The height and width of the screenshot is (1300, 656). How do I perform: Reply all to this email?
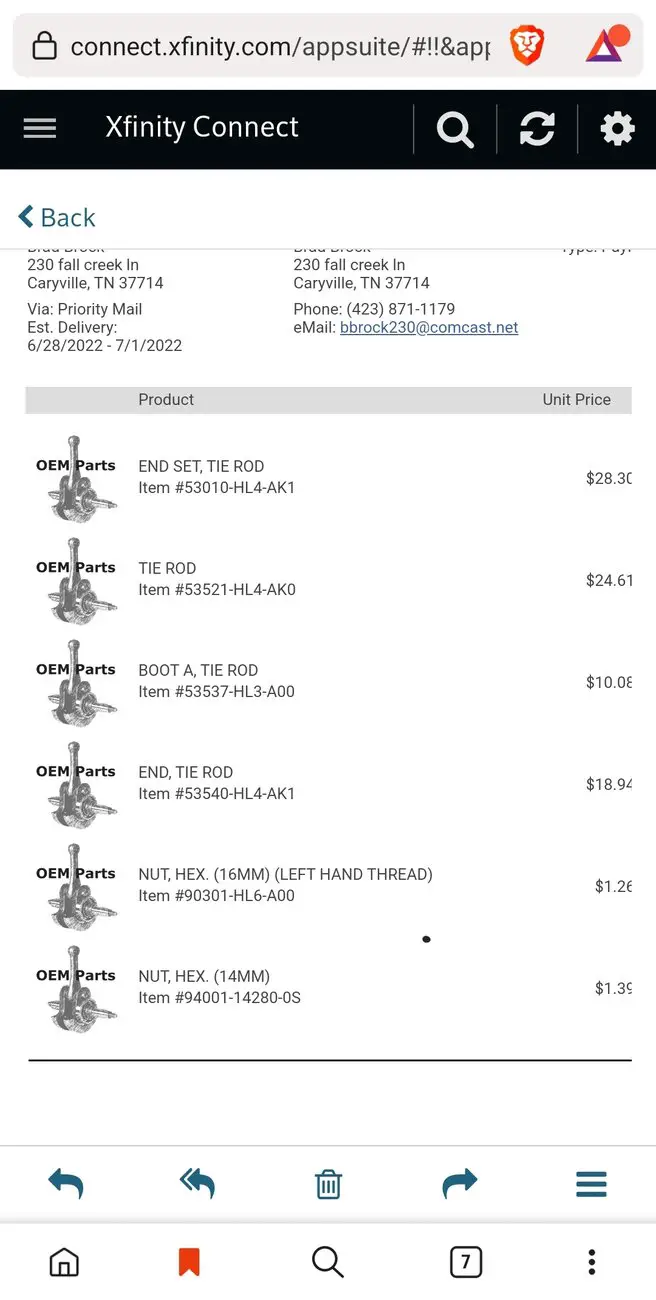[x=198, y=1184]
